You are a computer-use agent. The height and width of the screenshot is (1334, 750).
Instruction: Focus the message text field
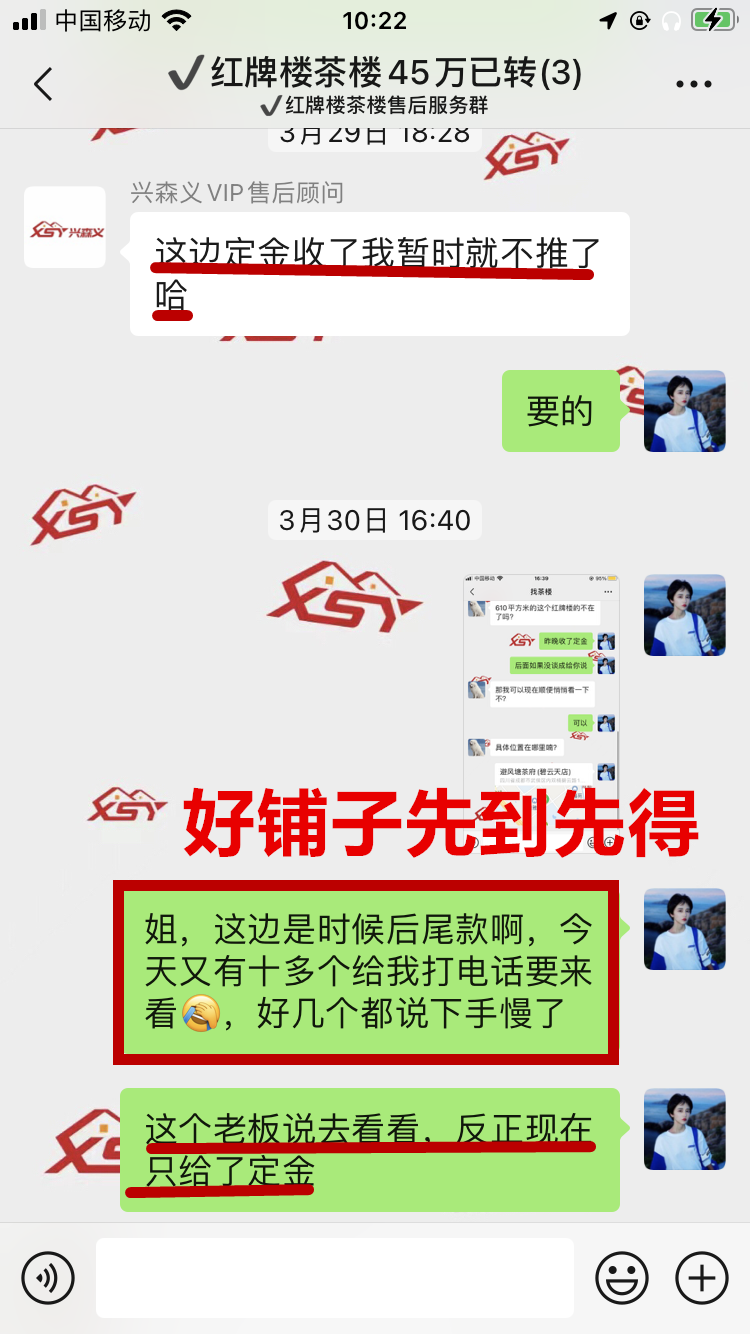tap(335, 1277)
